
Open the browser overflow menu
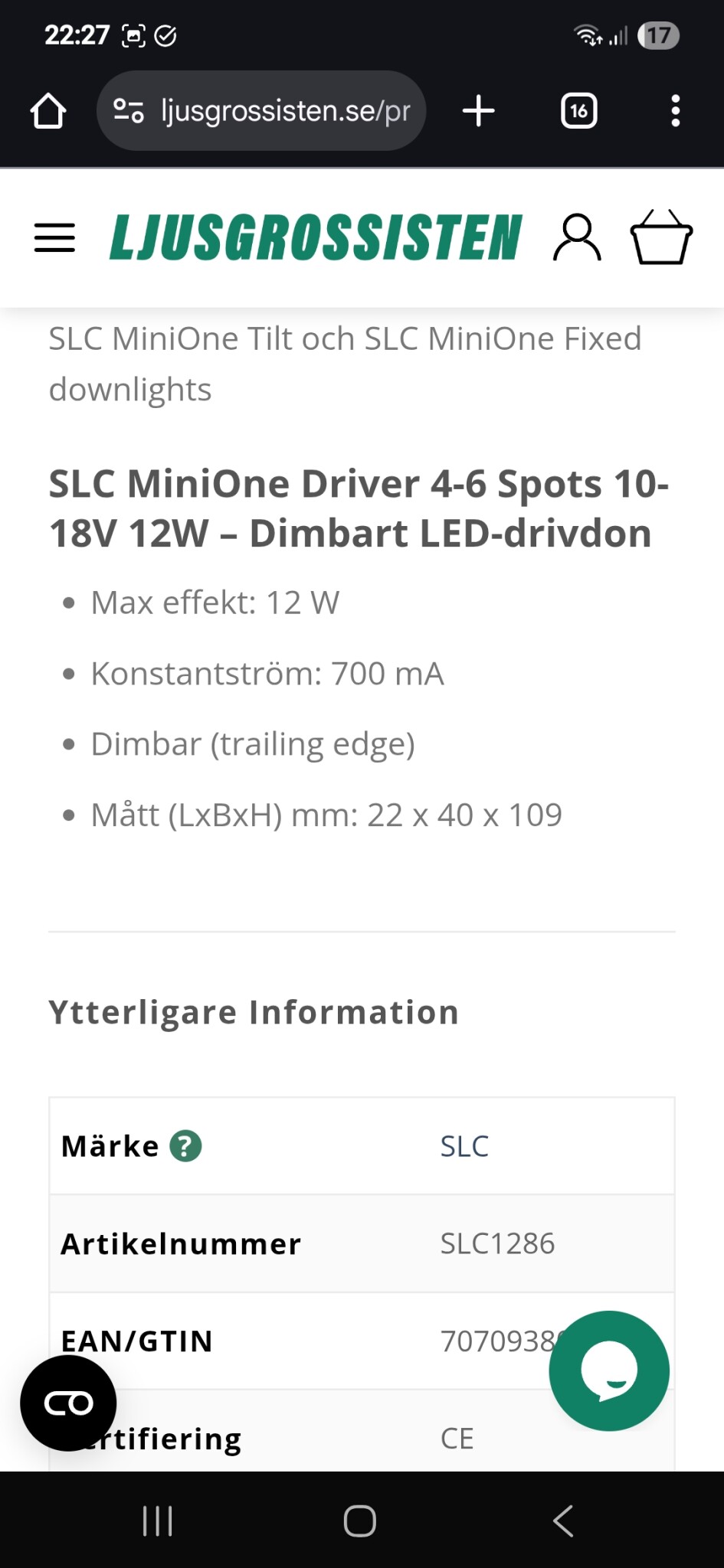(675, 111)
